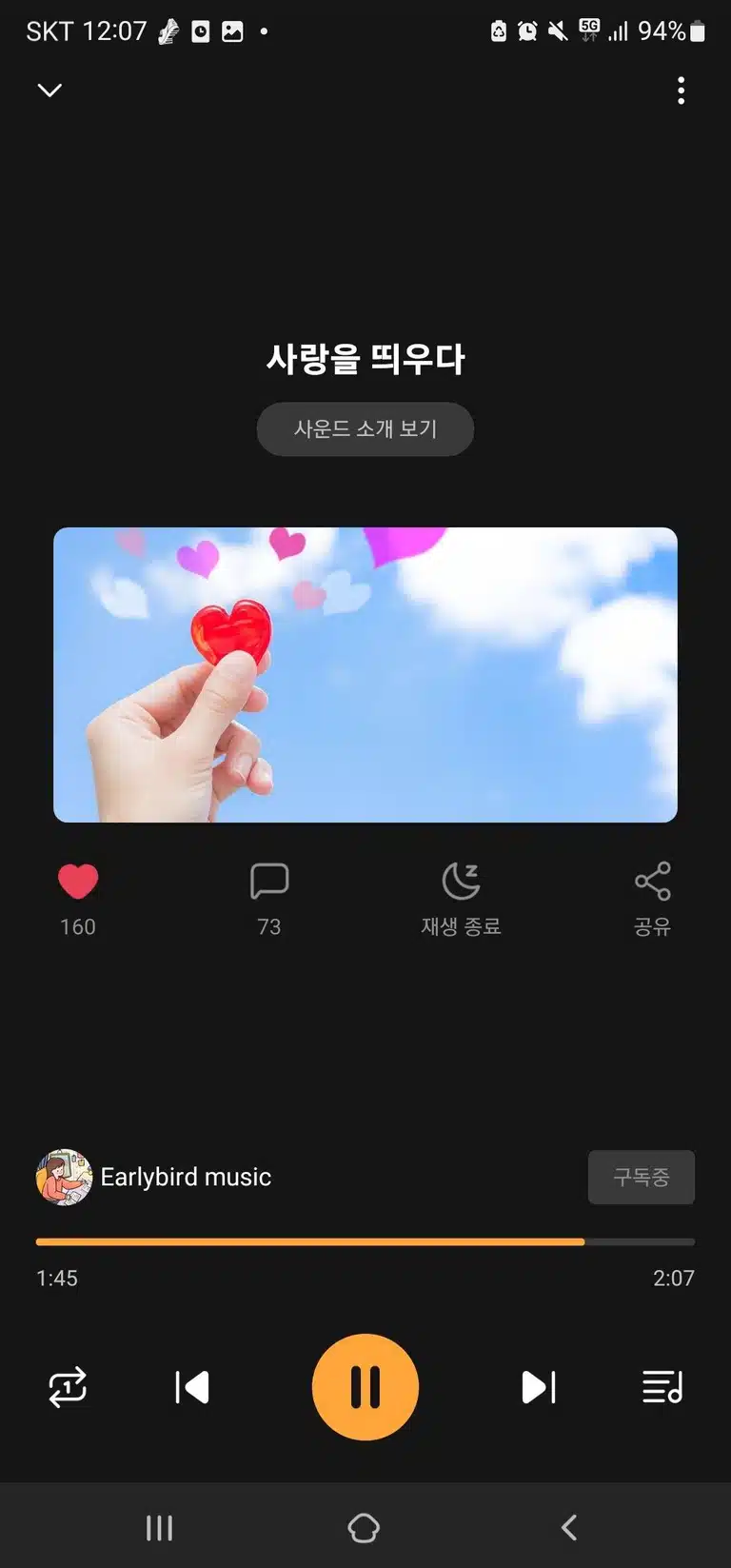Viewport: 731px width, 1568px height.
Task: Pause the current playback
Action: tap(365, 1387)
